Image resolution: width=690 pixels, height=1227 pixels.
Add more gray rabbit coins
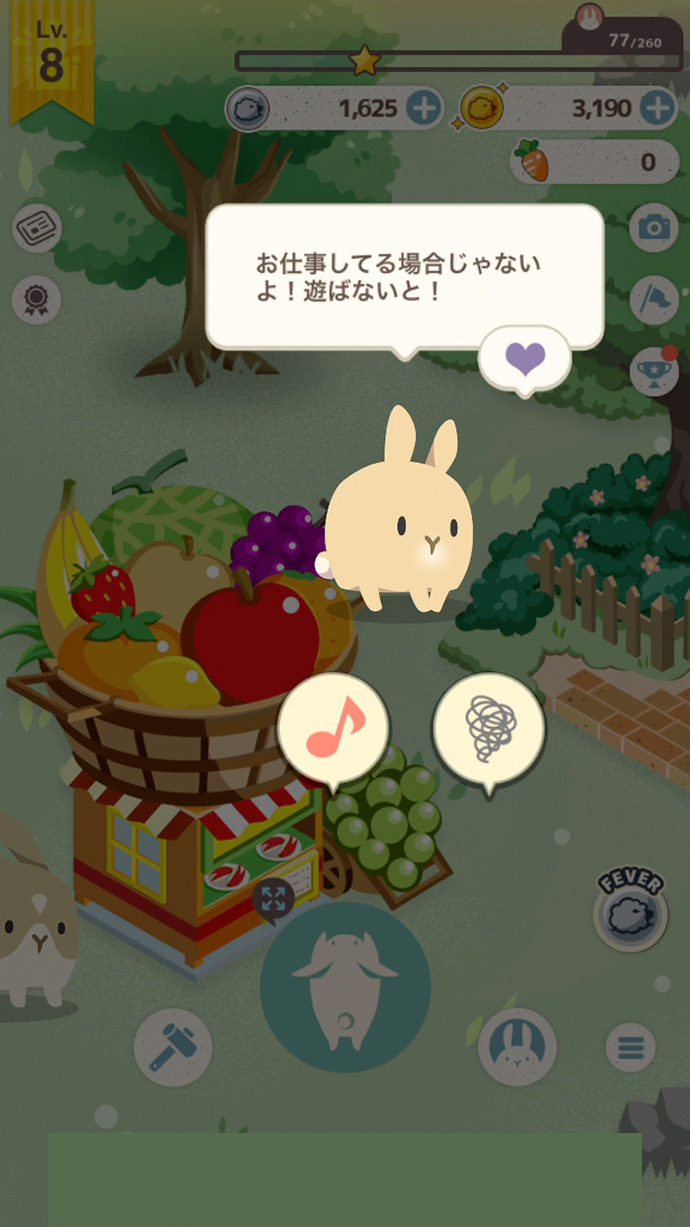pos(424,108)
